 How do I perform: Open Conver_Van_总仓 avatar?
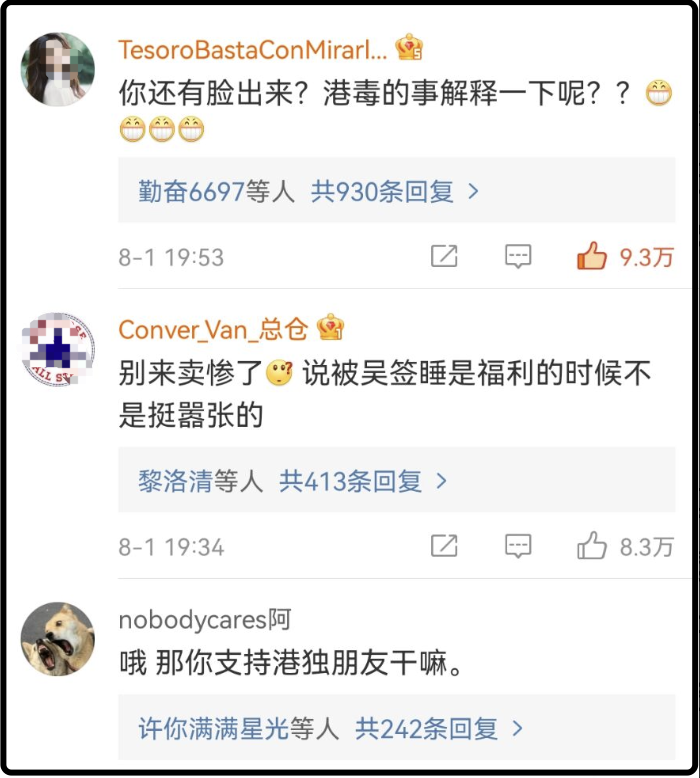[58, 351]
